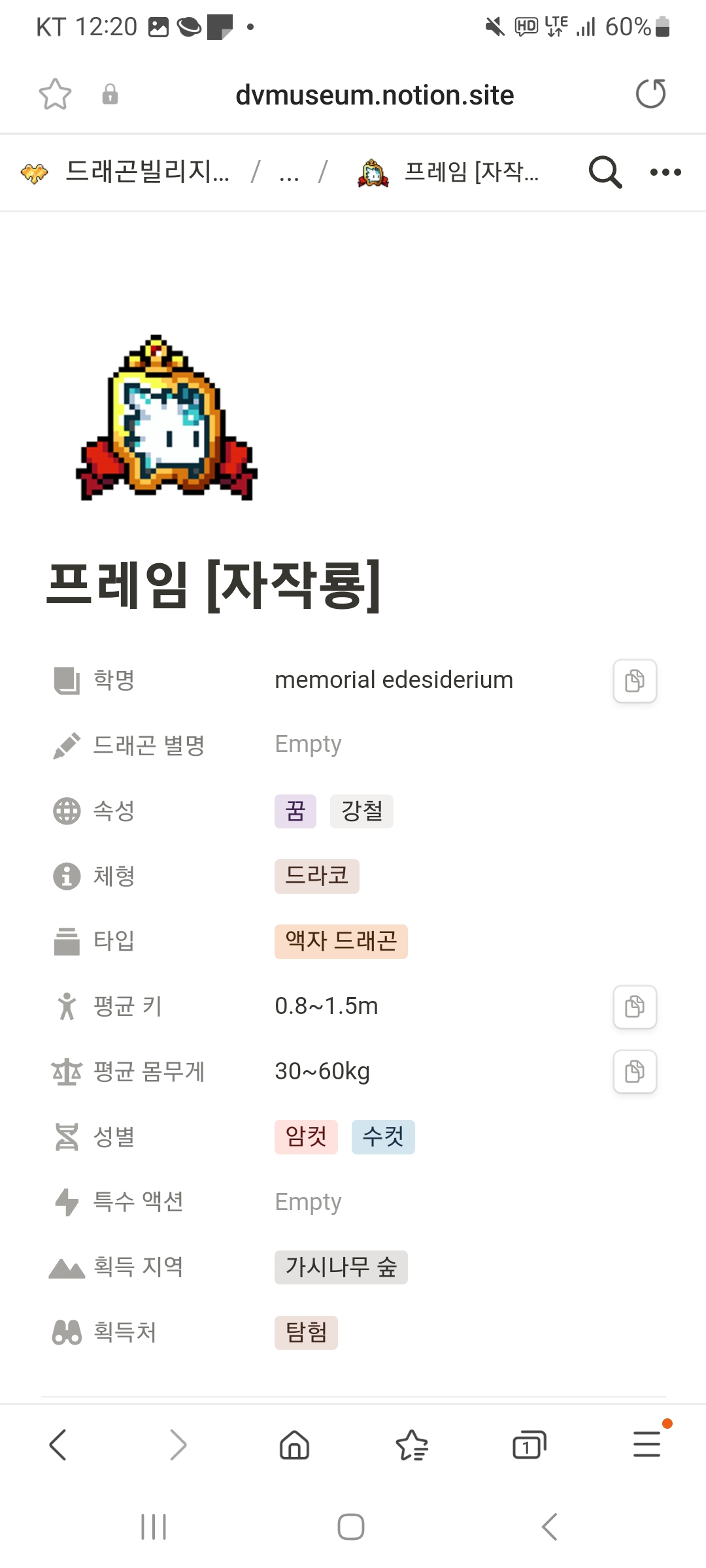
Task: Open the Notion page overflow menu
Action: coord(665,172)
